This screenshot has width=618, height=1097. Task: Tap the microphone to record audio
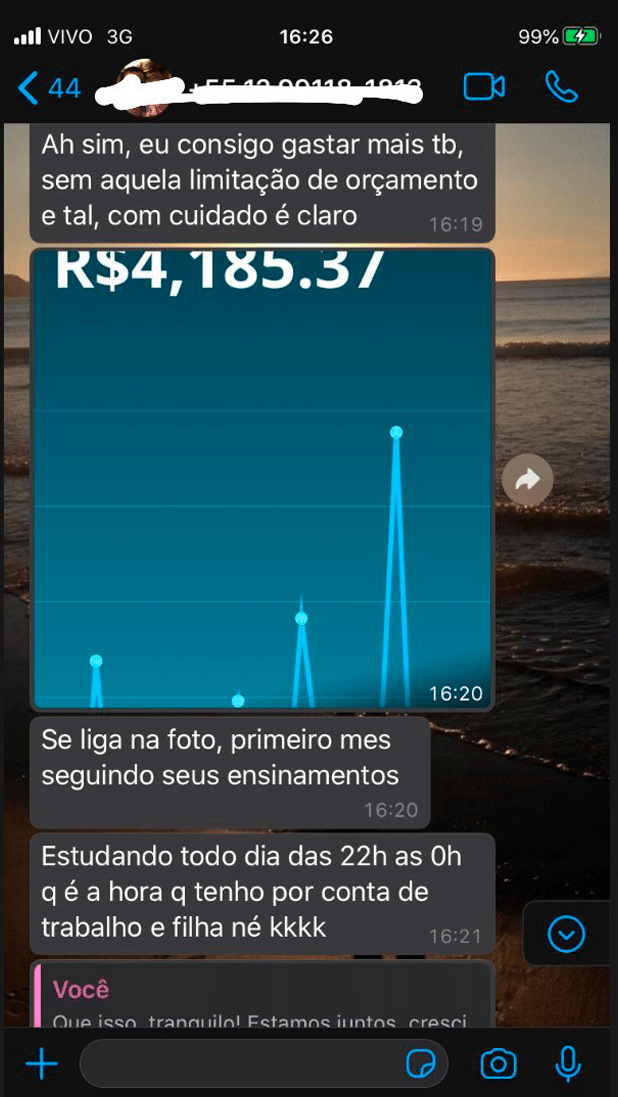(x=567, y=1064)
